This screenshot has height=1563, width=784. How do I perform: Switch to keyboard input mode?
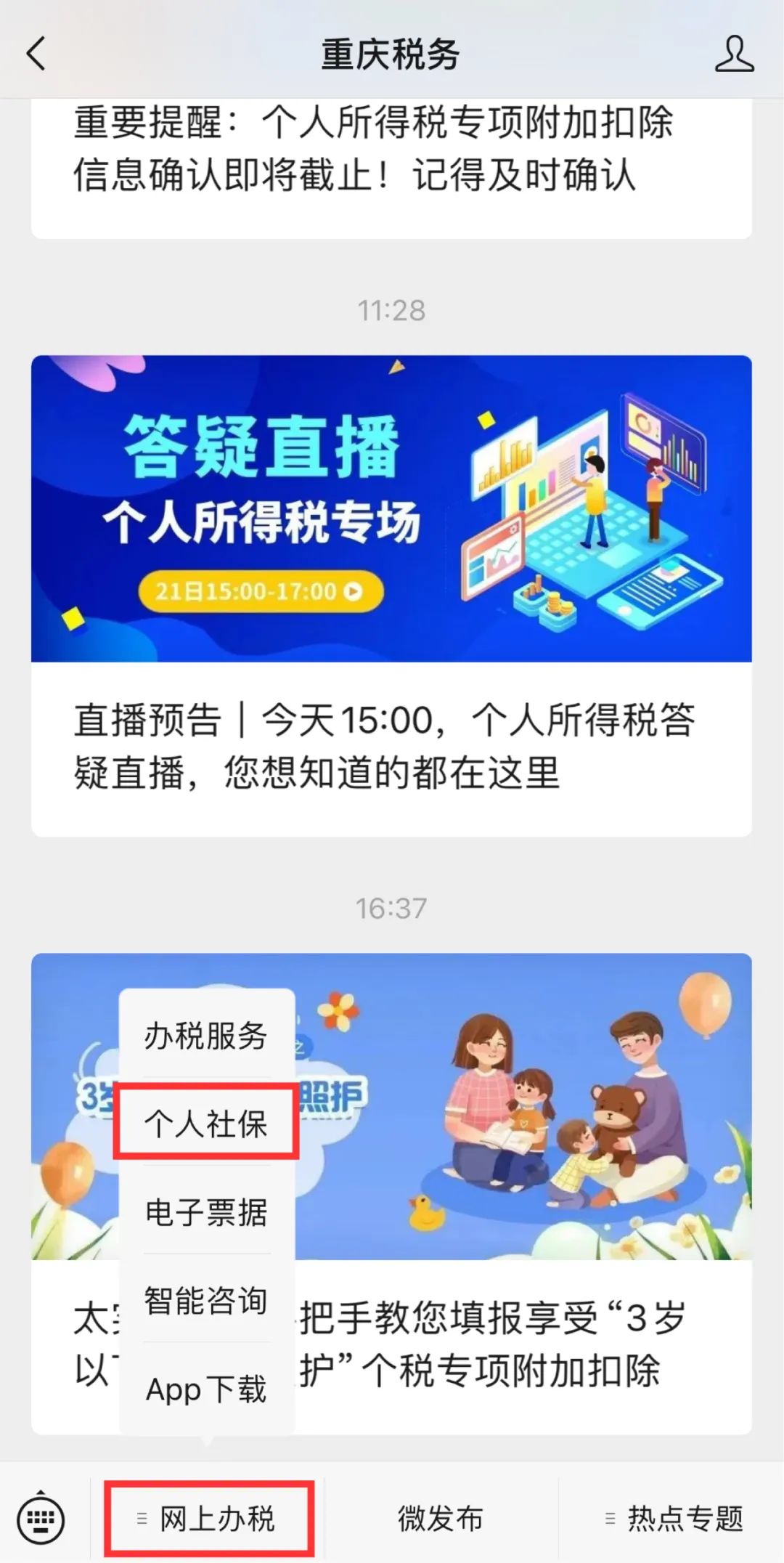[x=41, y=1519]
